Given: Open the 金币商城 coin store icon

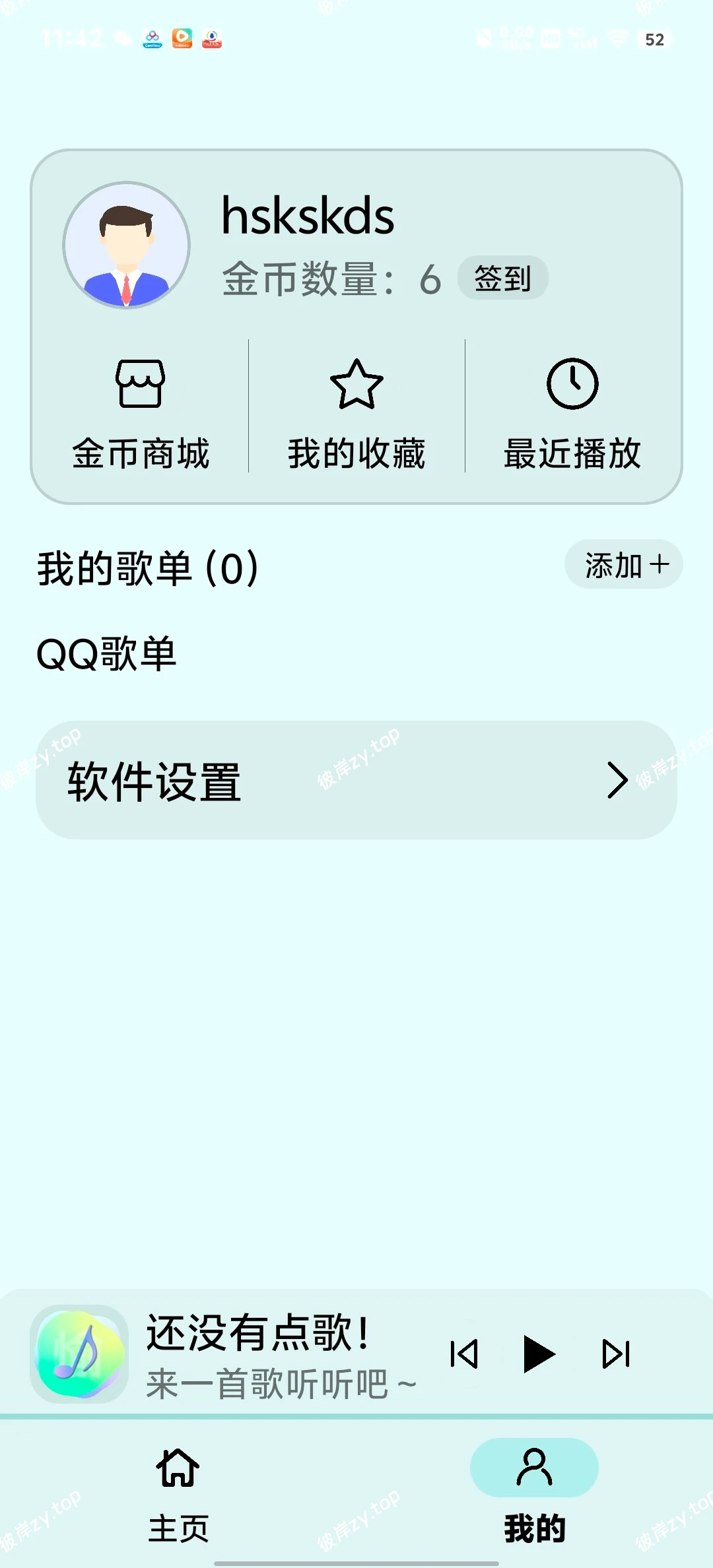Looking at the screenshot, I should 140,385.
